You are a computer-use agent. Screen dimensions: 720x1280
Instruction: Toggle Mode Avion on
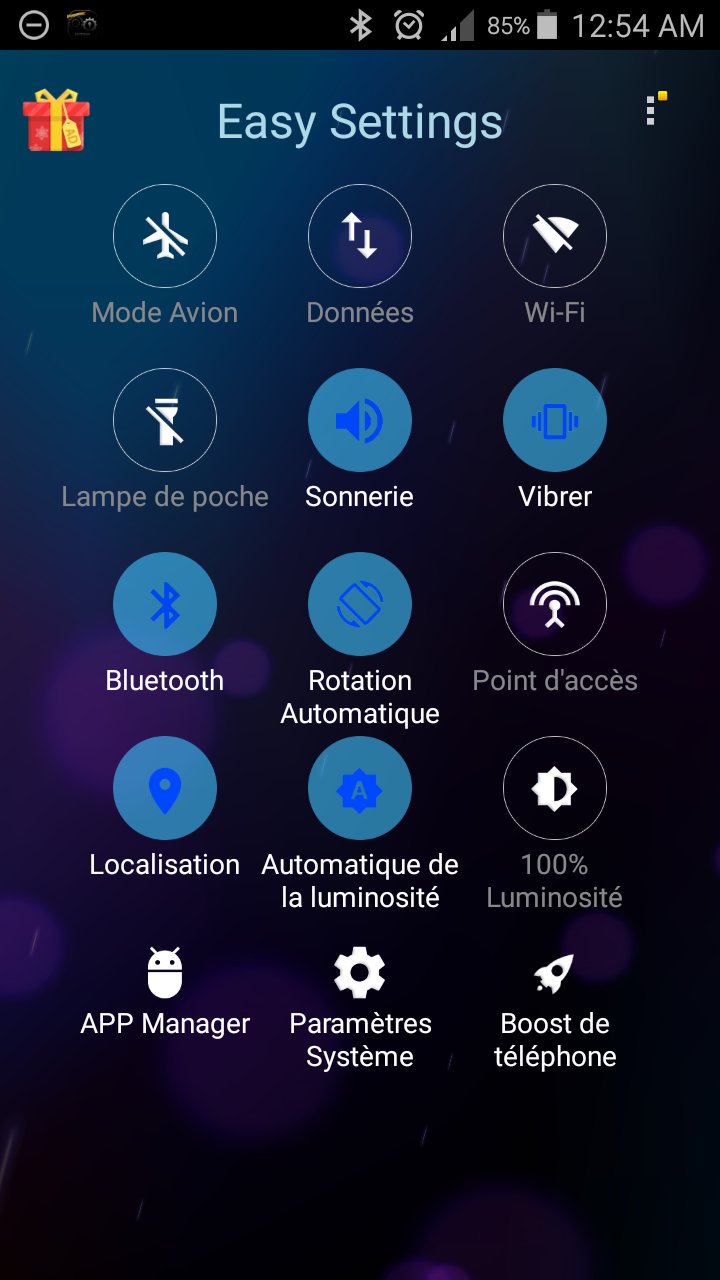pos(164,236)
